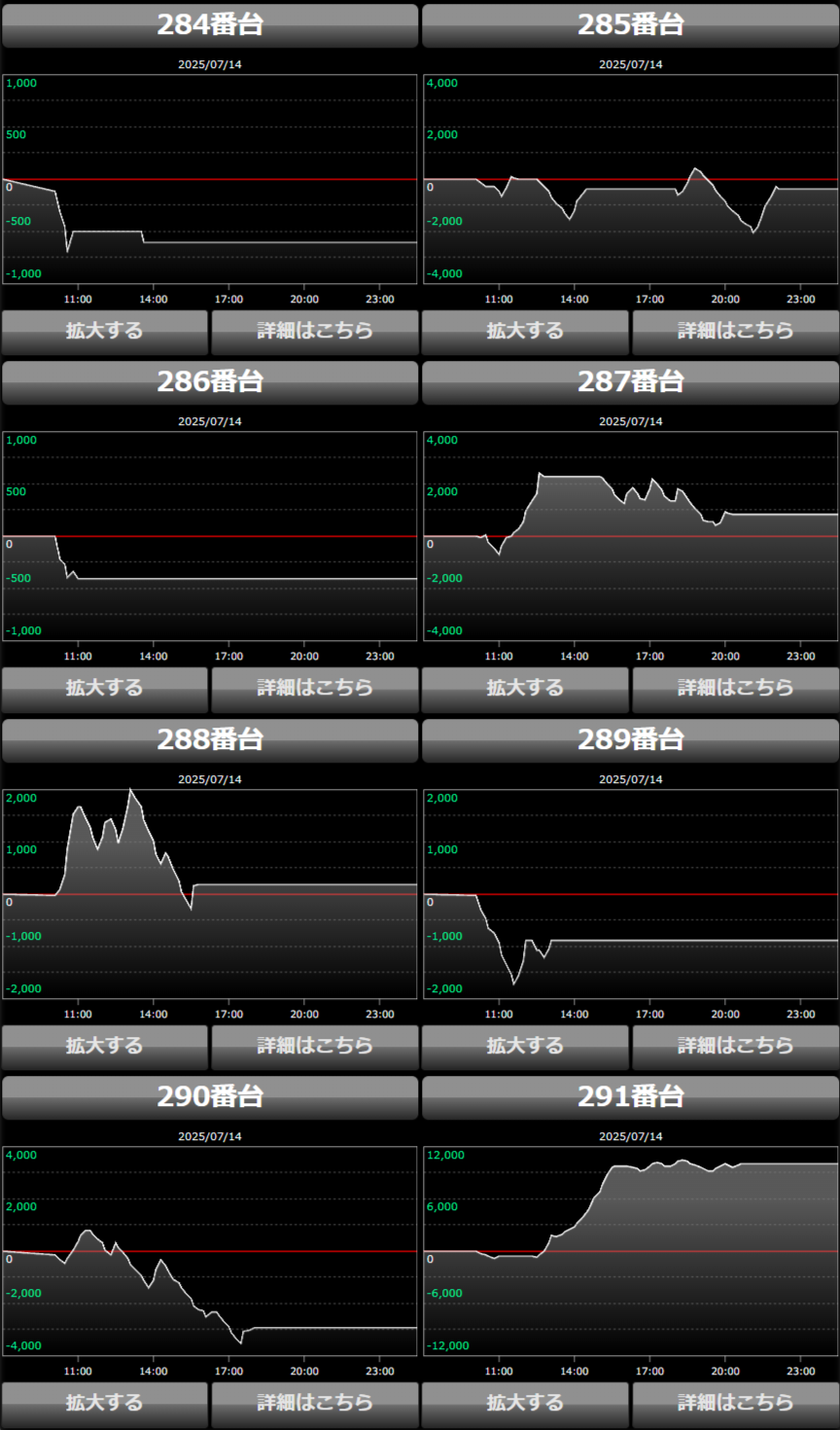Select 拡大する under 290番台
This screenshot has height=1430, width=840.
click(x=105, y=1404)
